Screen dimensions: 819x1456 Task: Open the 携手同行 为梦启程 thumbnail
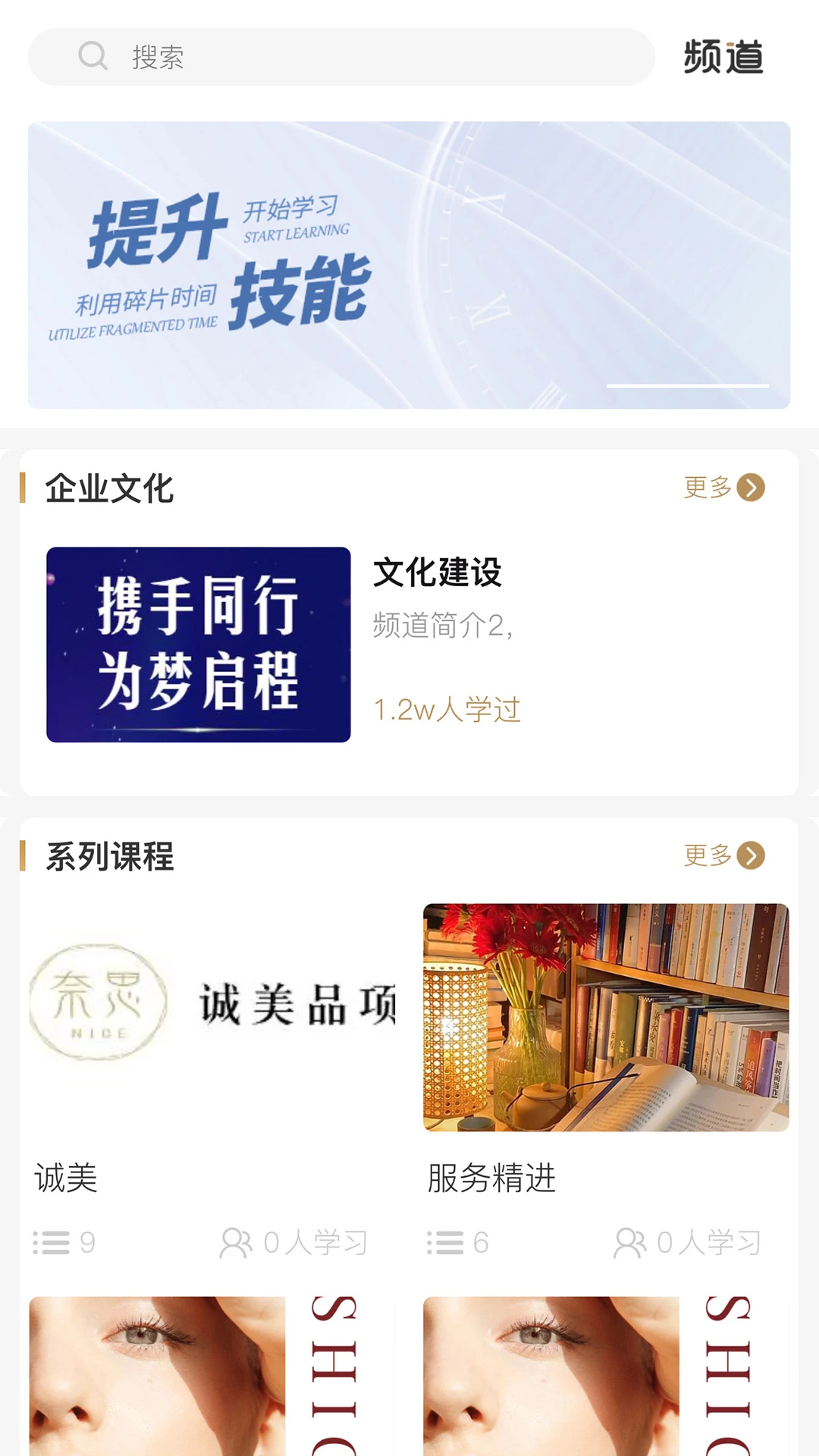199,643
